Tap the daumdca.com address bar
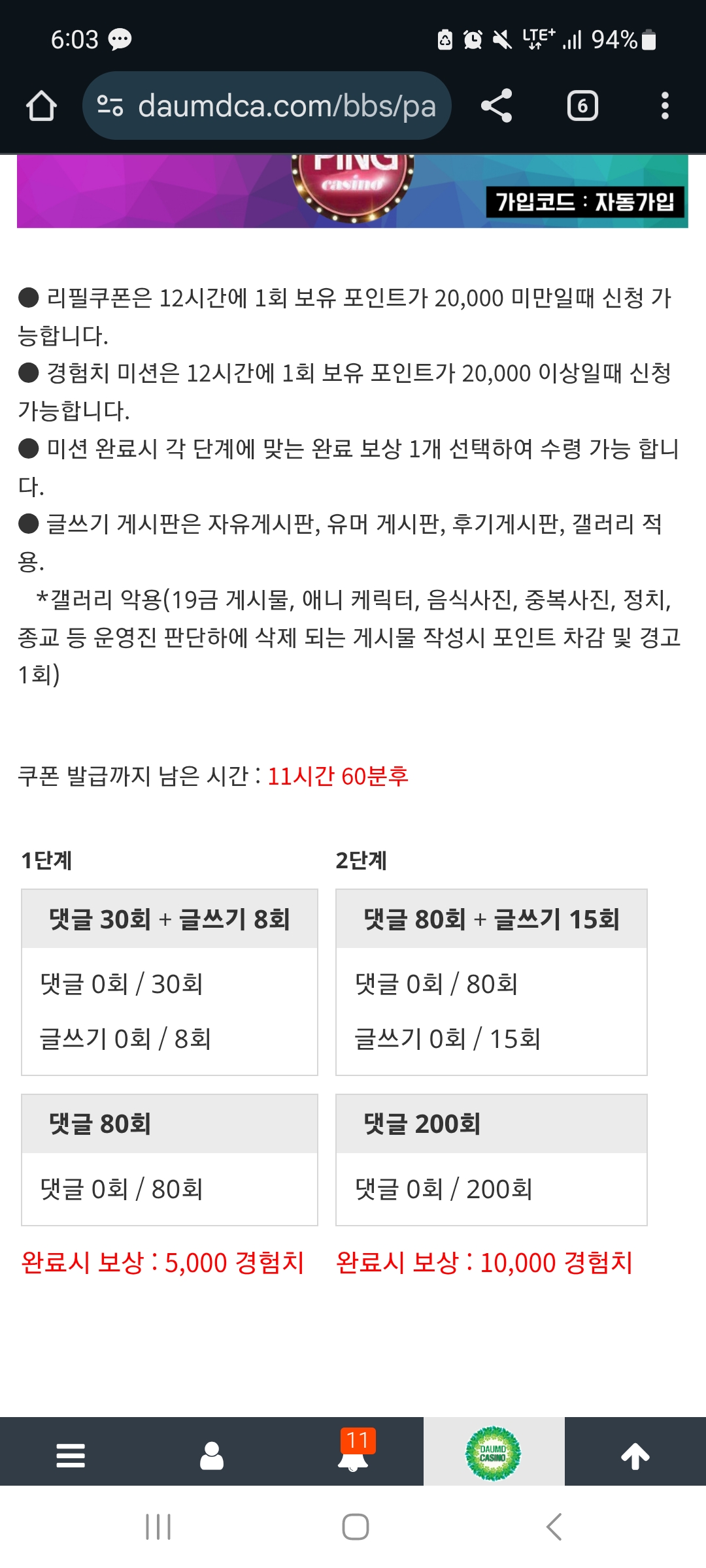The width and height of the screenshot is (706, 1568). tap(268, 106)
